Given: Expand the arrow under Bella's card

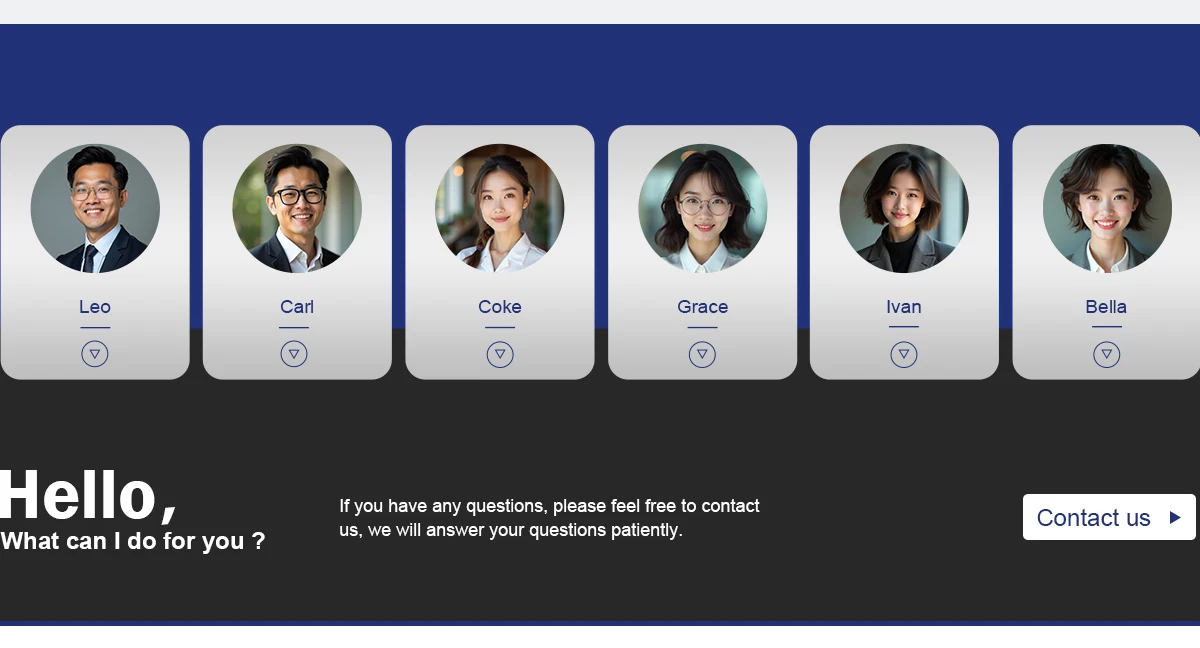Looking at the screenshot, I should coord(1107,355).
